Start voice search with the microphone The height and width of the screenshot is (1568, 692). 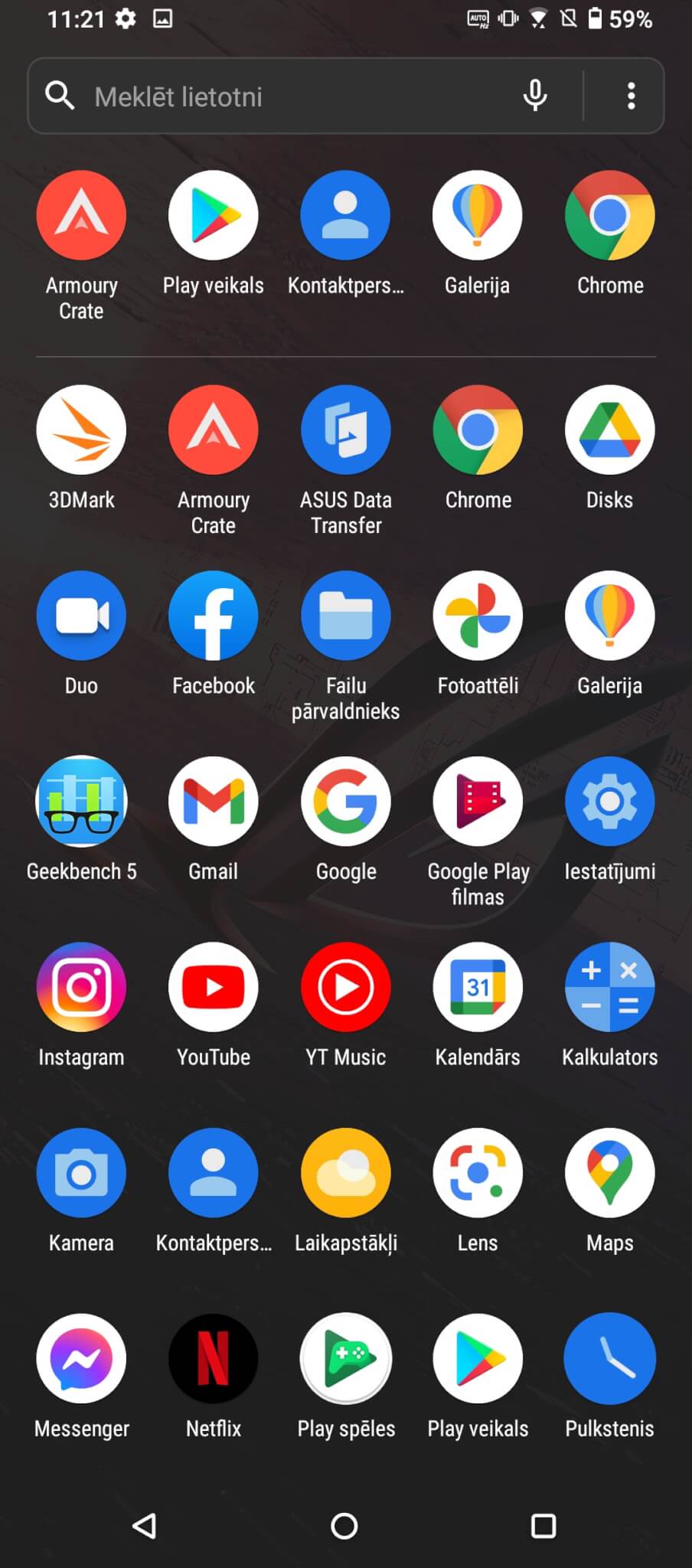535,96
